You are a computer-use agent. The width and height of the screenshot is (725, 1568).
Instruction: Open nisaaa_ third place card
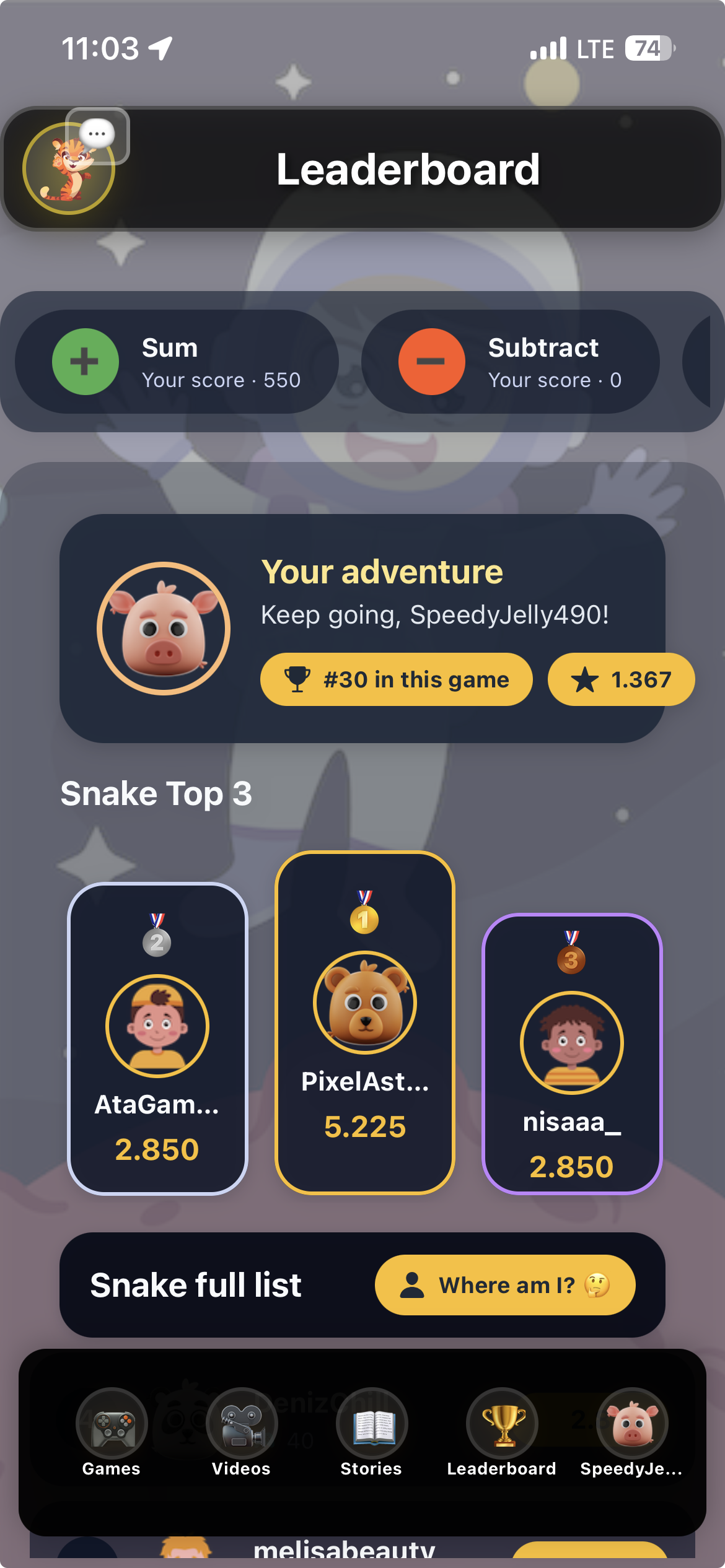click(x=572, y=1053)
